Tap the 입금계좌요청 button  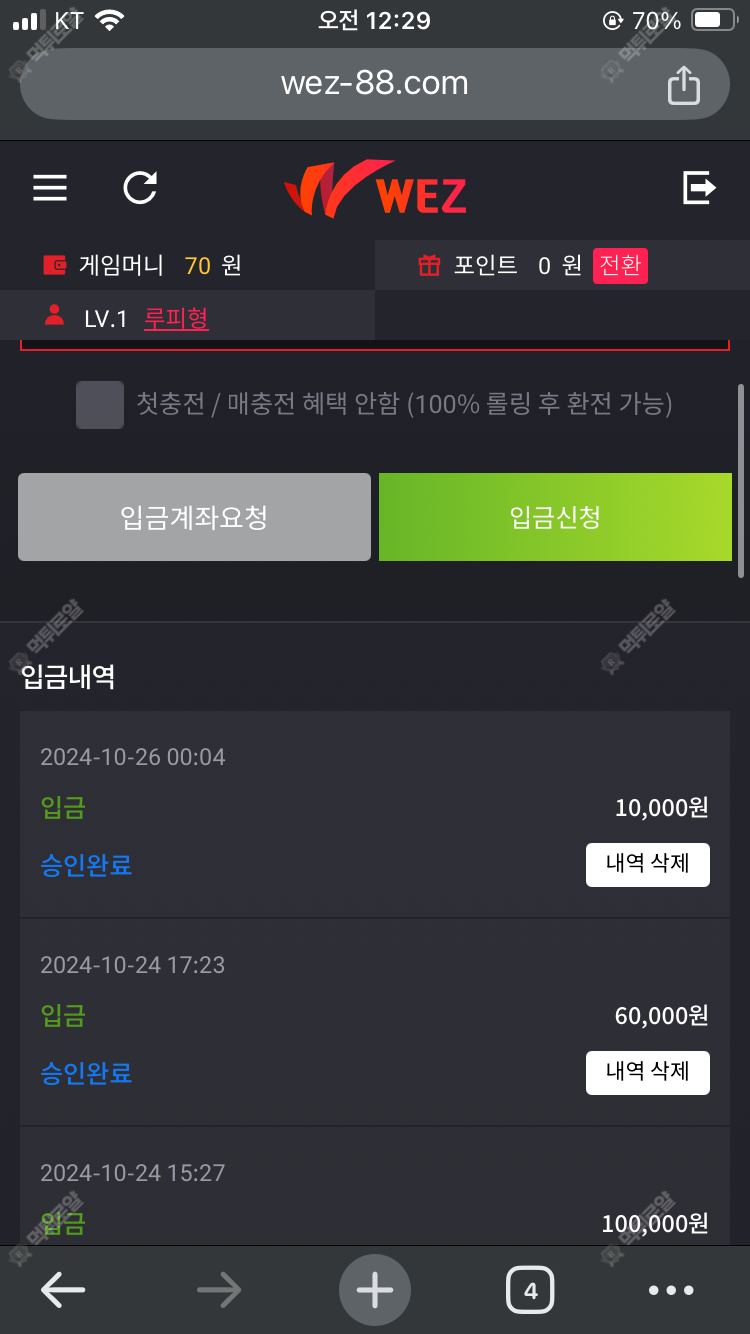pyautogui.click(x=194, y=517)
